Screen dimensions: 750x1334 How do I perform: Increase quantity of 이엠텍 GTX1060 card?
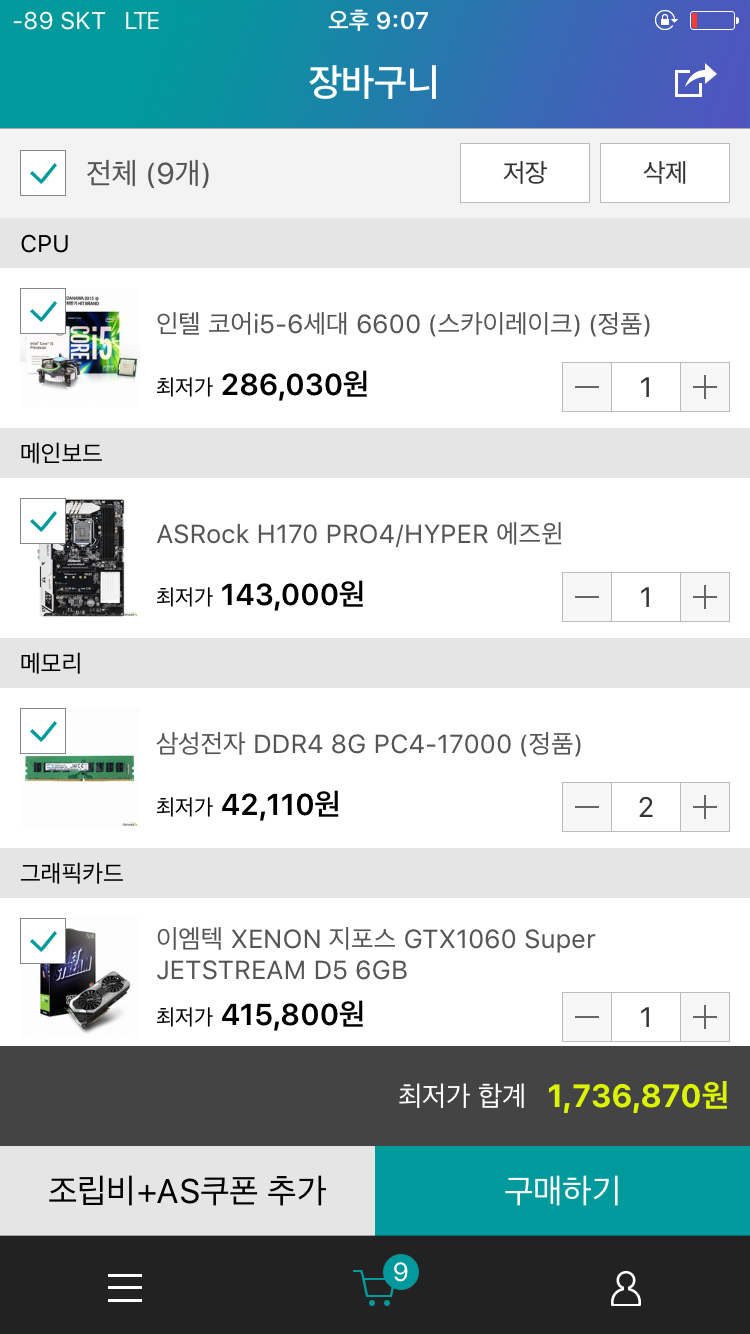705,1017
